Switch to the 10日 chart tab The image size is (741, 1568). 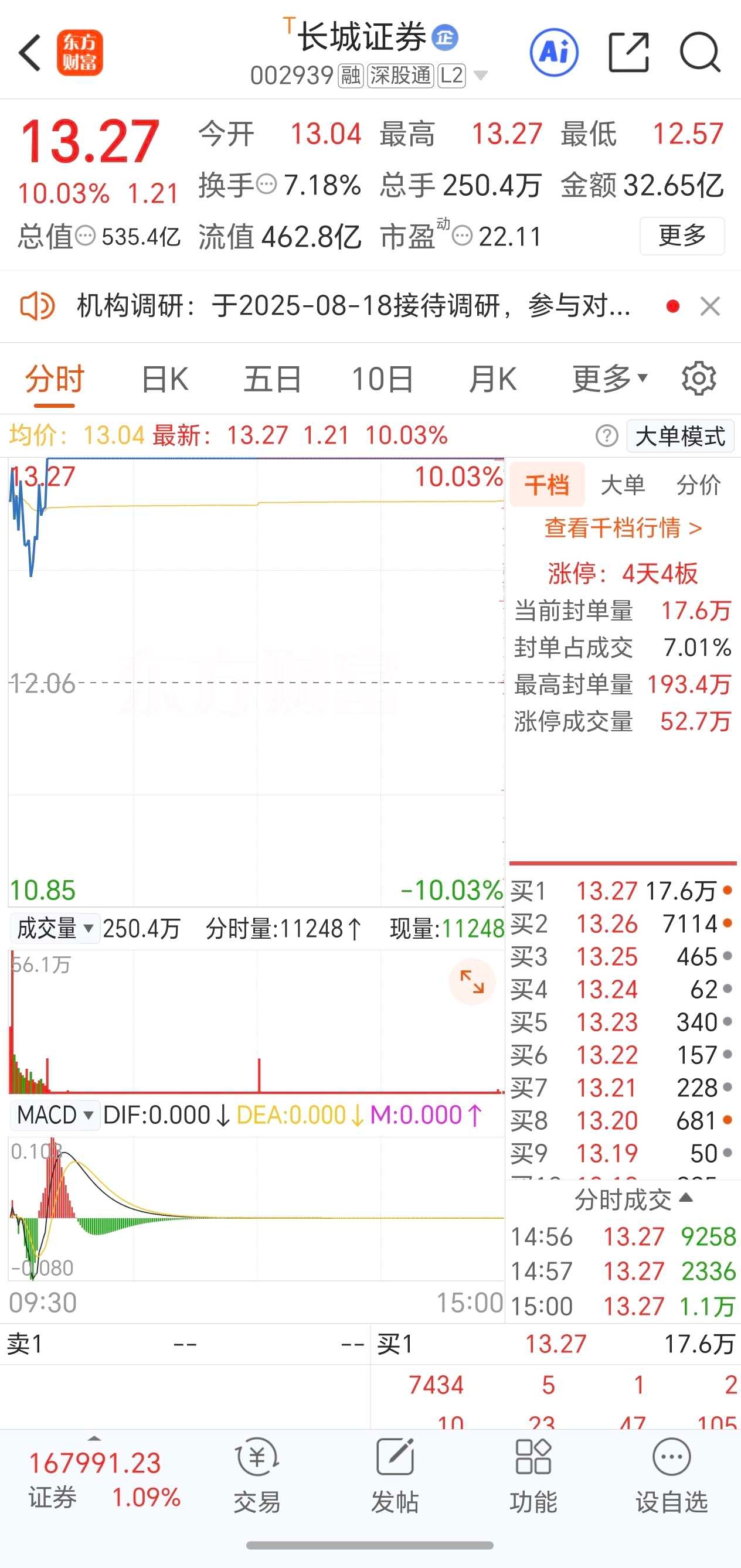coord(382,379)
